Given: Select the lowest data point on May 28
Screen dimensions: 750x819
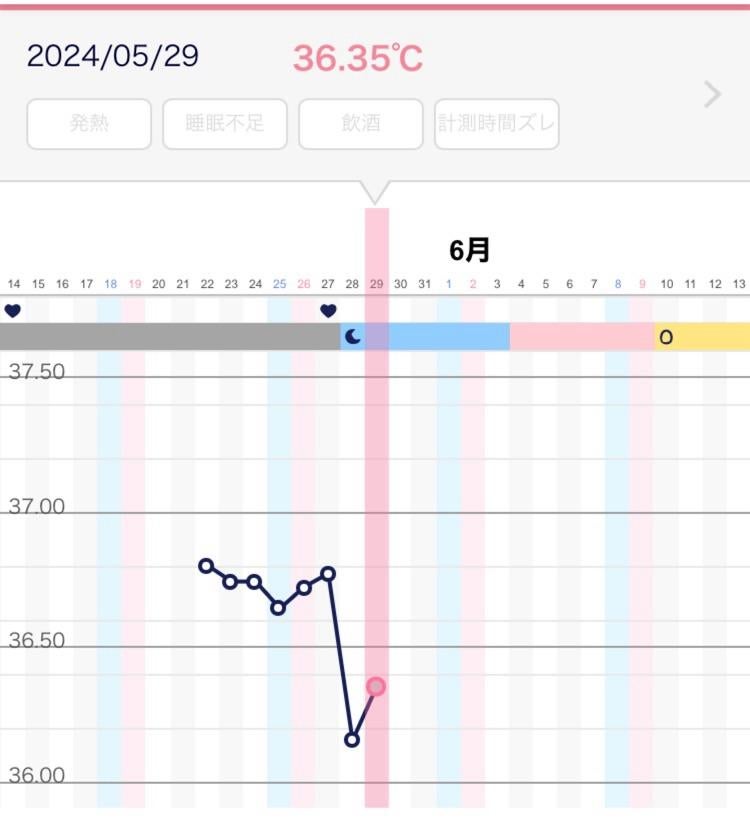Looking at the screenshot, I should click(x=352, y=740).
